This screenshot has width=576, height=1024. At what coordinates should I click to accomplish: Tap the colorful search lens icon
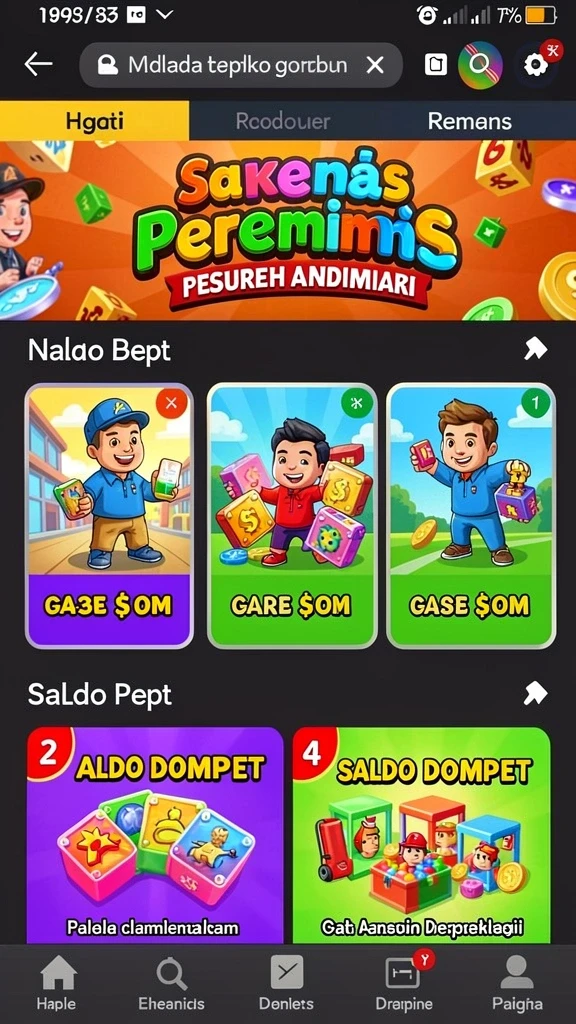point(481,65)
